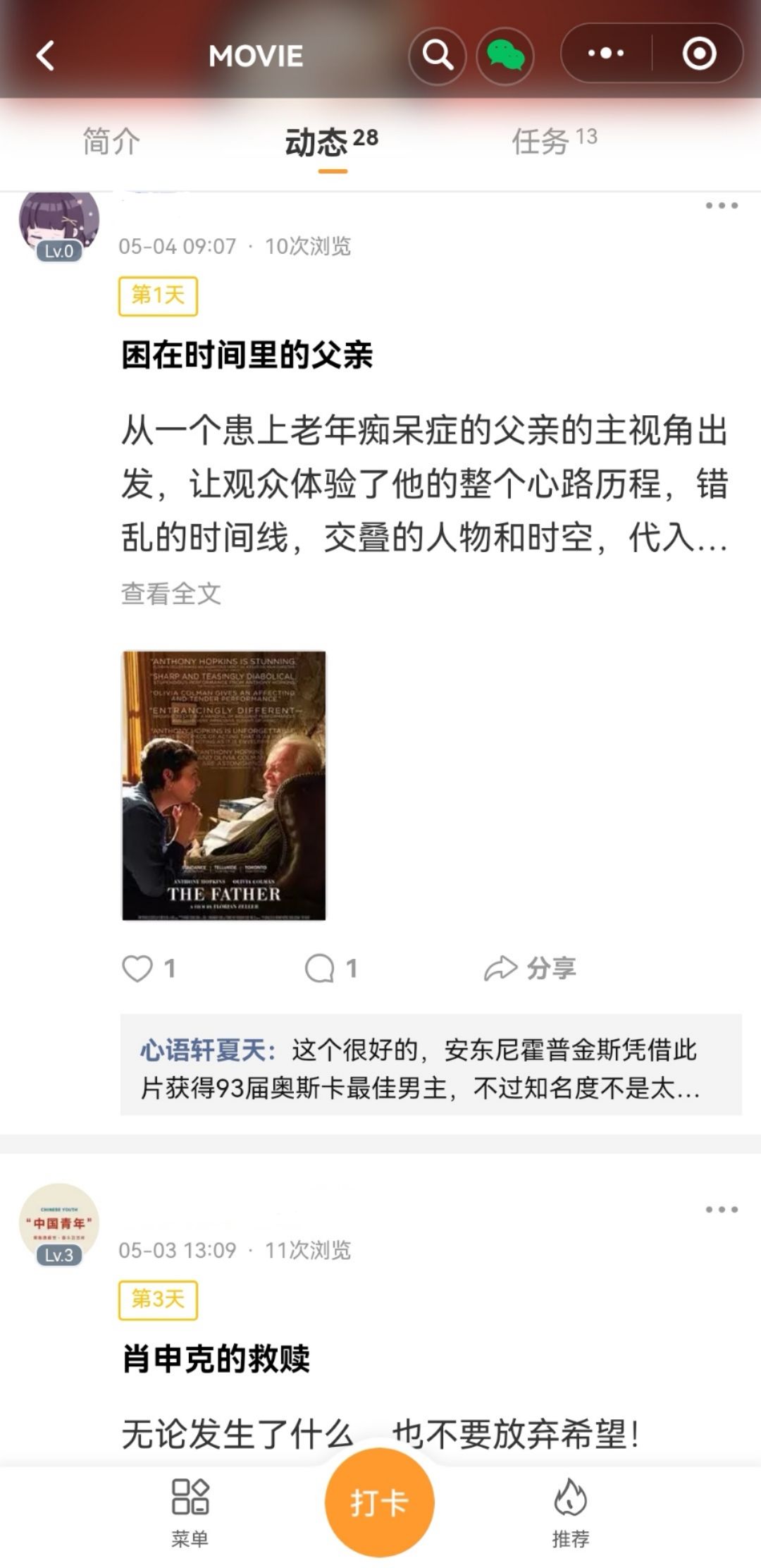This screenshot has height=1568, width=761.
Task: Tap the green WeChat chat icon
Action: [x=505, y=54]
